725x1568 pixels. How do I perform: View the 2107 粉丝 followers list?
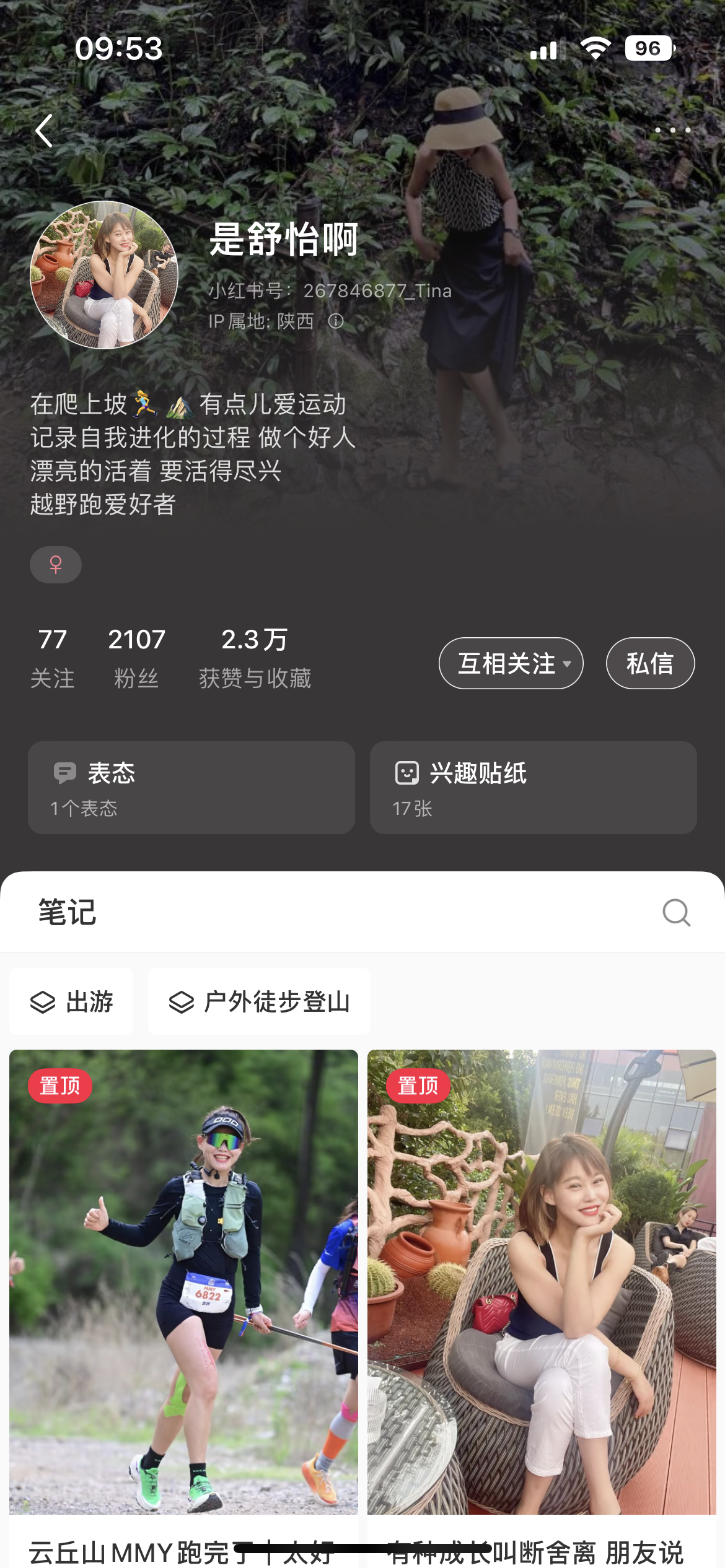(136, 658)
